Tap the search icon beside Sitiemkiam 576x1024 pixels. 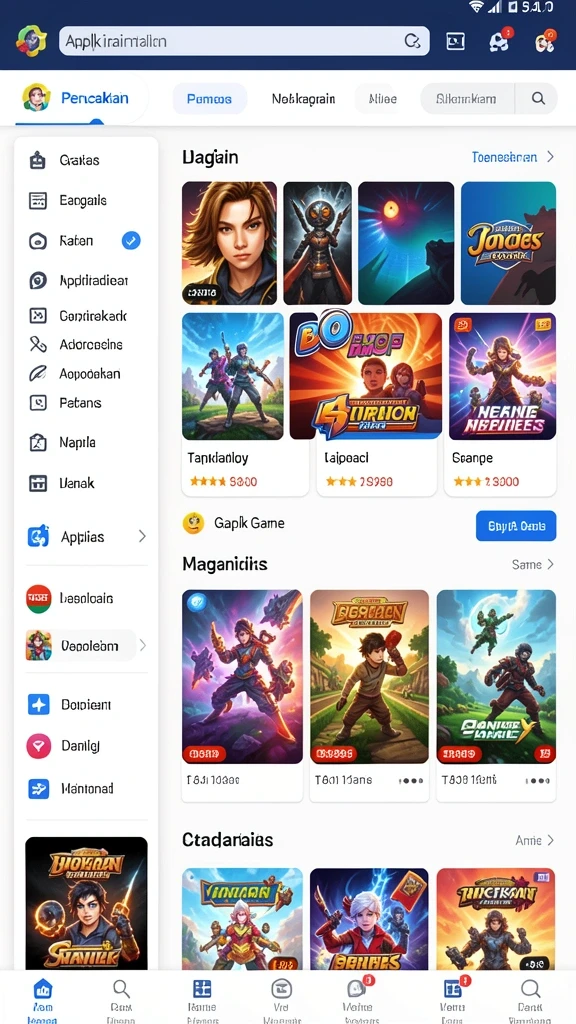[x=538, y=99]
